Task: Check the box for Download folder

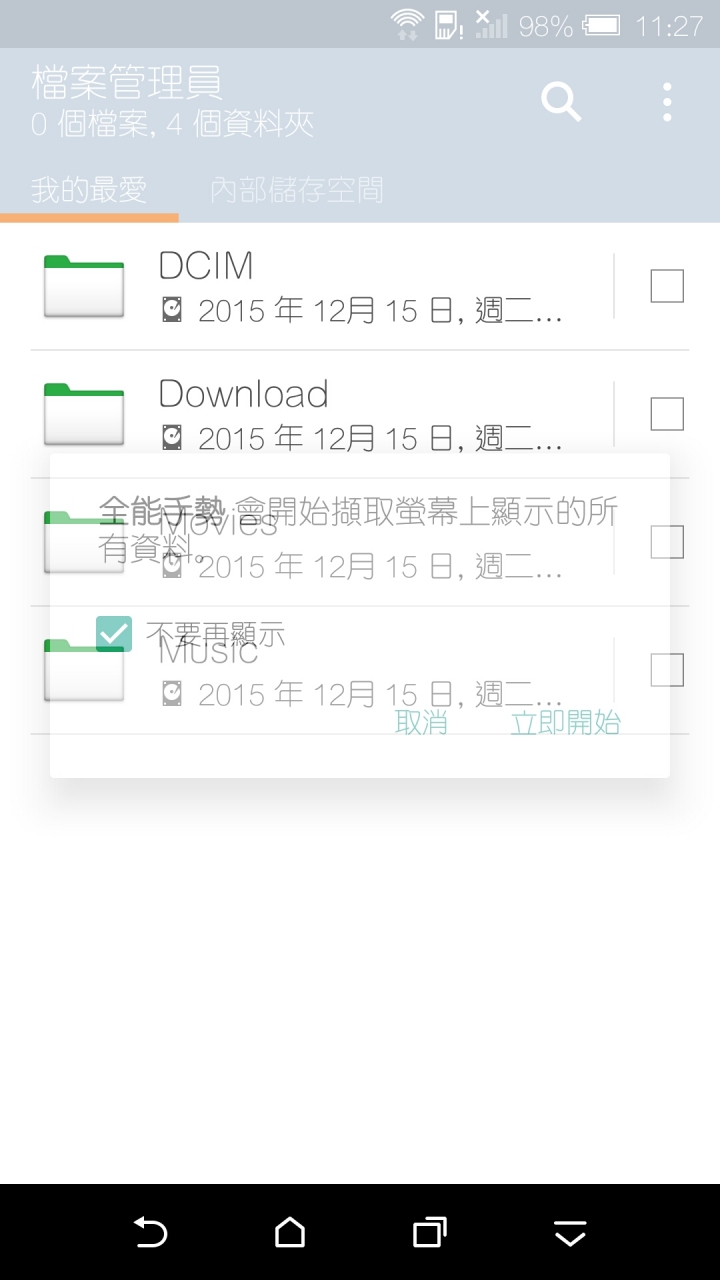Action: click(x=667, y=413)
